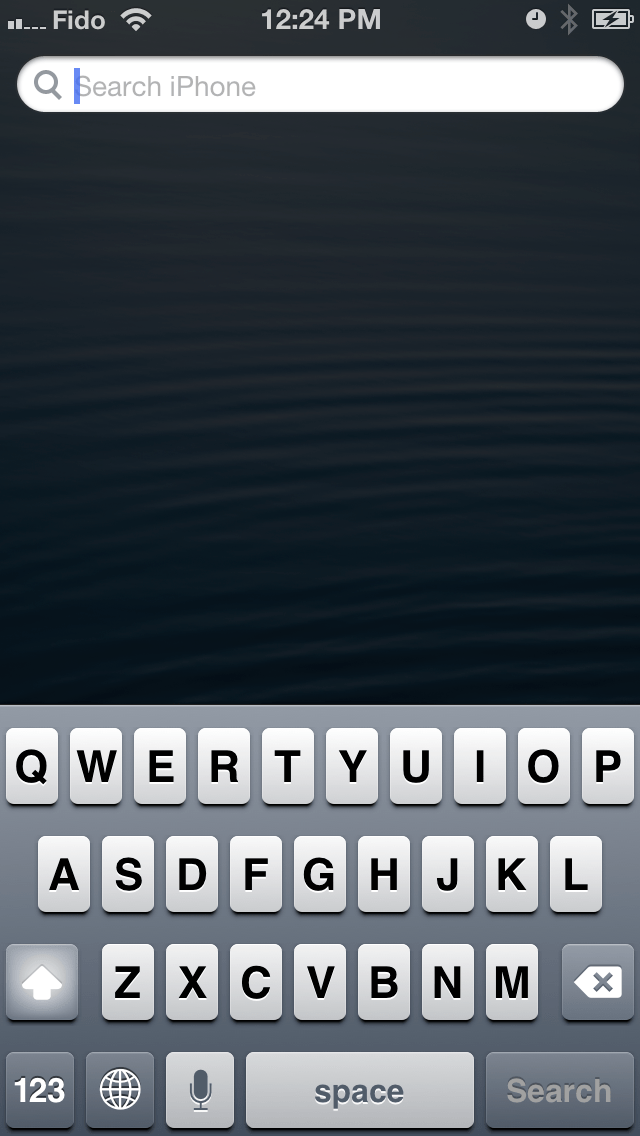This screenshot has width=640, height=1136.
Task: Focus the Search iPhone field
Action: coord(340,86)
